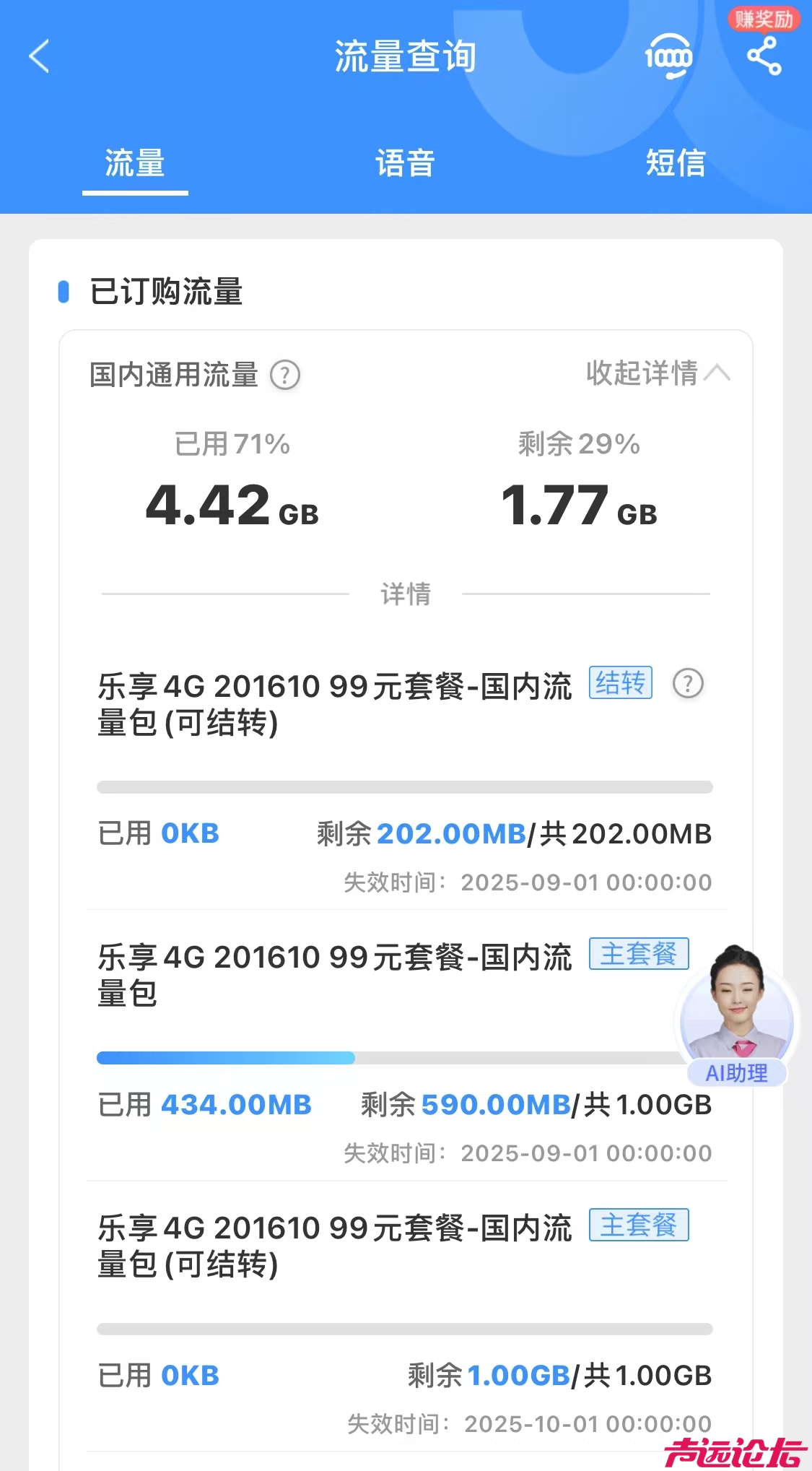The height and width of the screenshot is (1471, 812).
Task: Tap the 主套餐 tag on the carryover package
Action: [639, 1225]
